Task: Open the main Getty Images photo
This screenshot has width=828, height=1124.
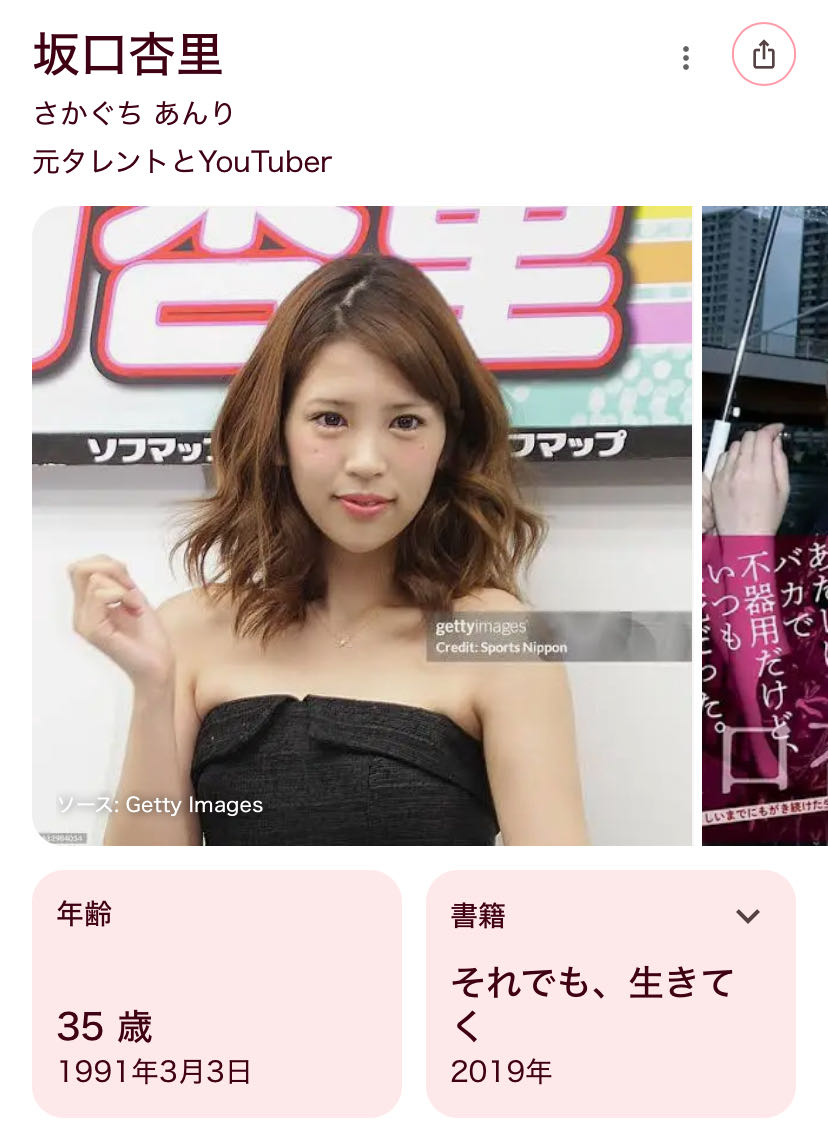Action: (x=361, y=525)
